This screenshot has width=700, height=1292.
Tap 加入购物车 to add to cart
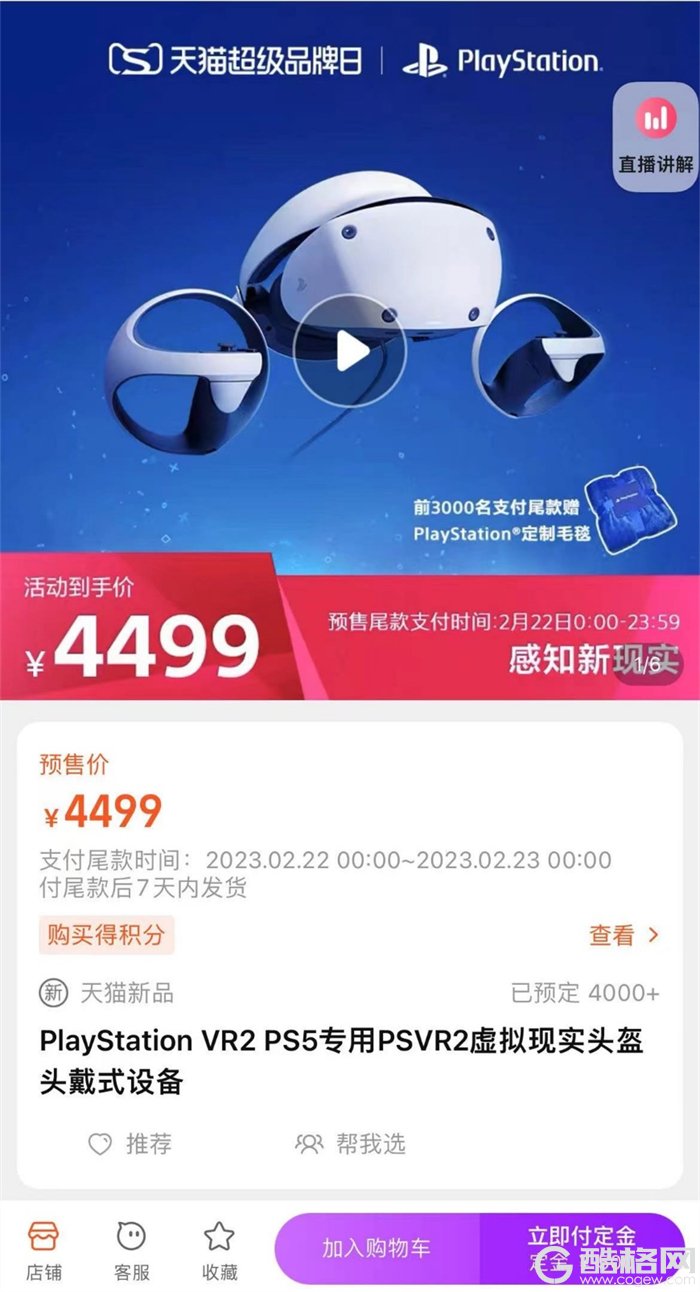click(376, 1248)
